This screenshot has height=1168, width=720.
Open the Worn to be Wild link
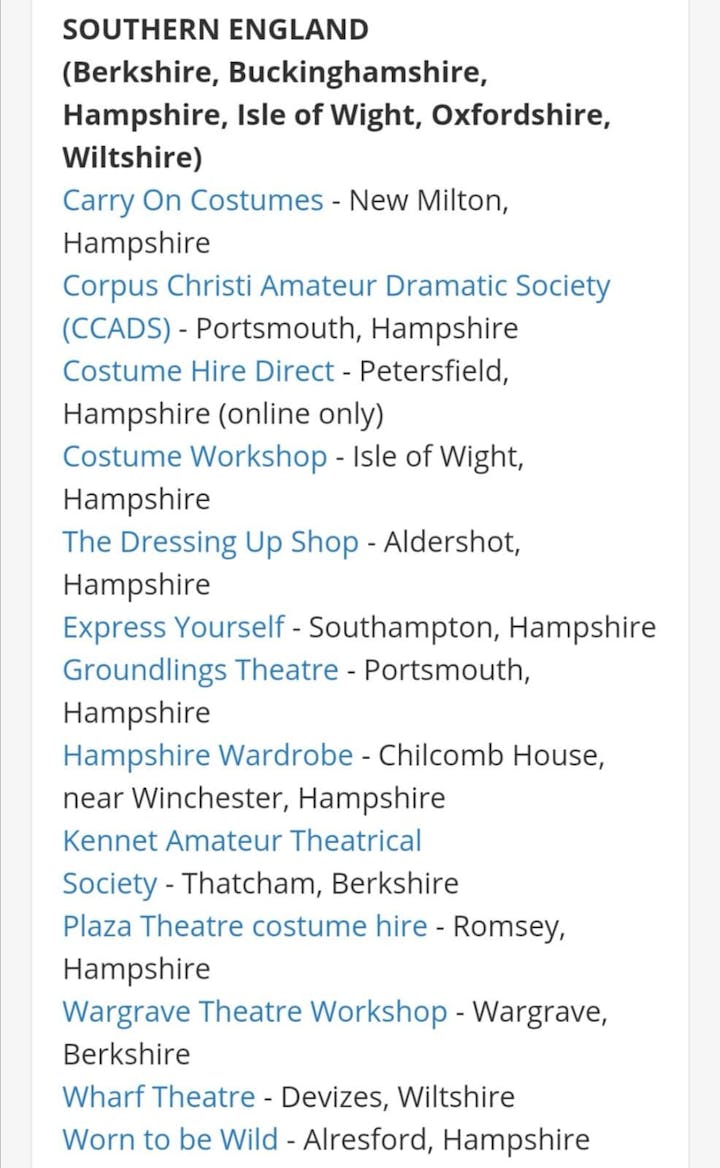tap(170, 1140)
